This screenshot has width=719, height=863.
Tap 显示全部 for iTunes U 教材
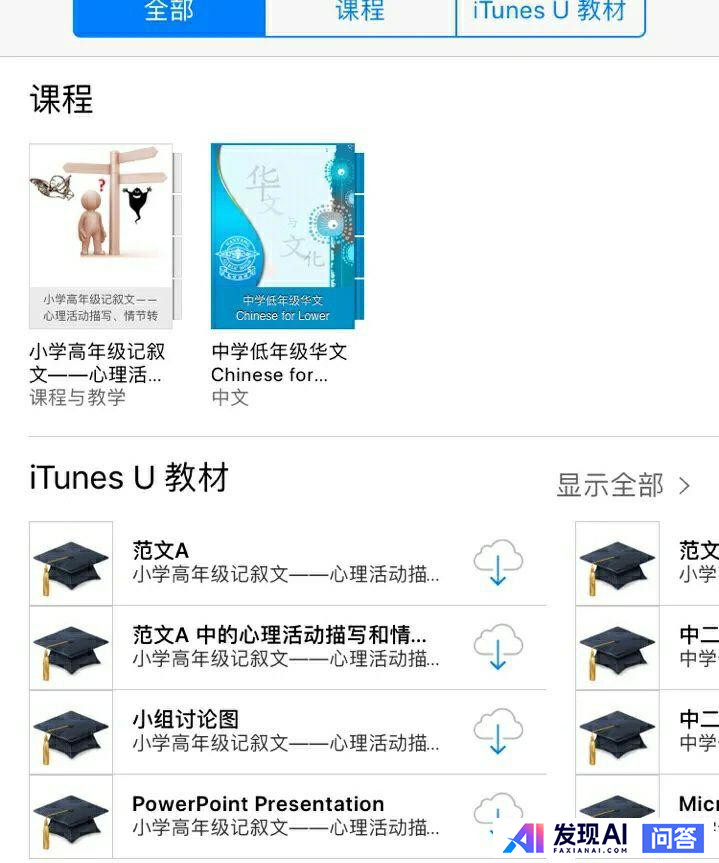[x=623, y=485]
